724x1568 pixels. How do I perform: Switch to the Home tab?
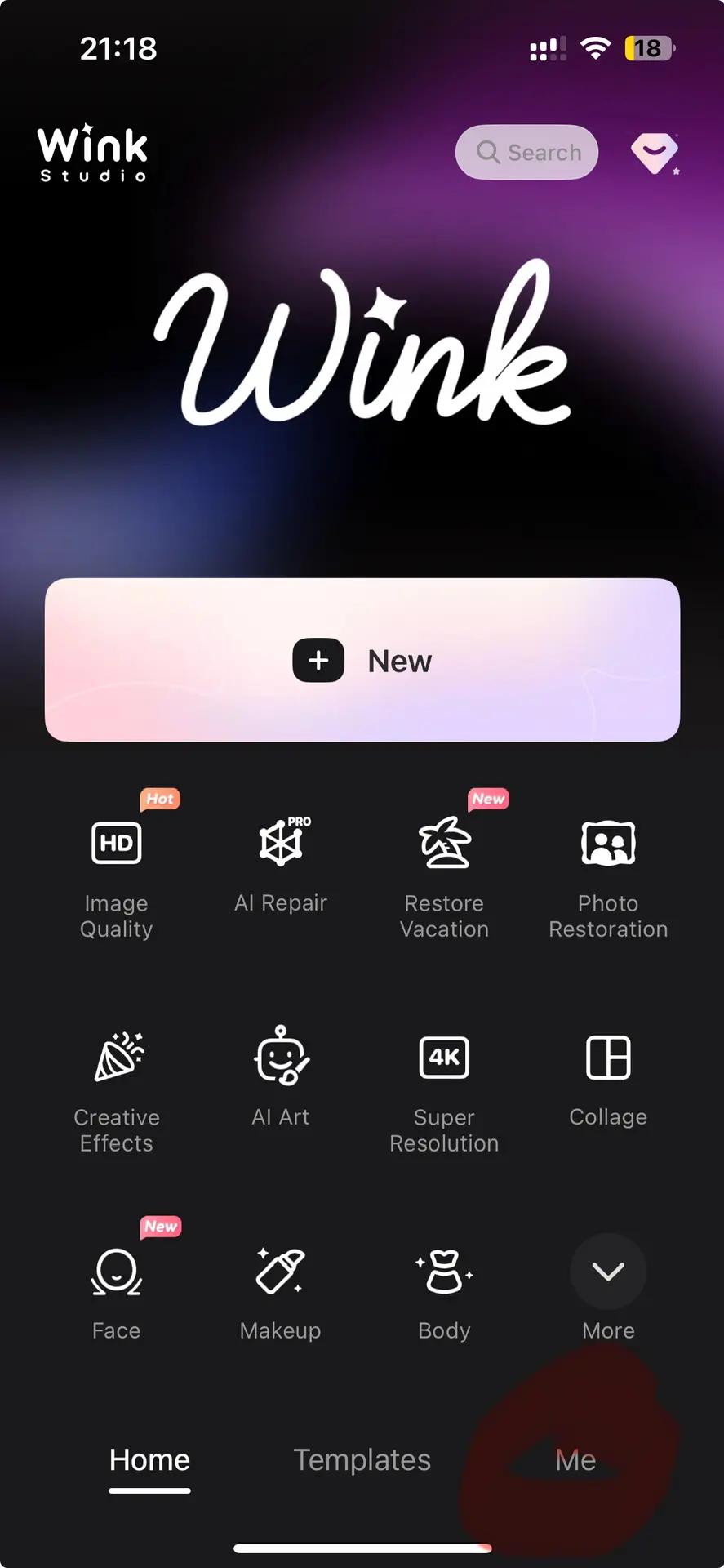pos(149,1460)
